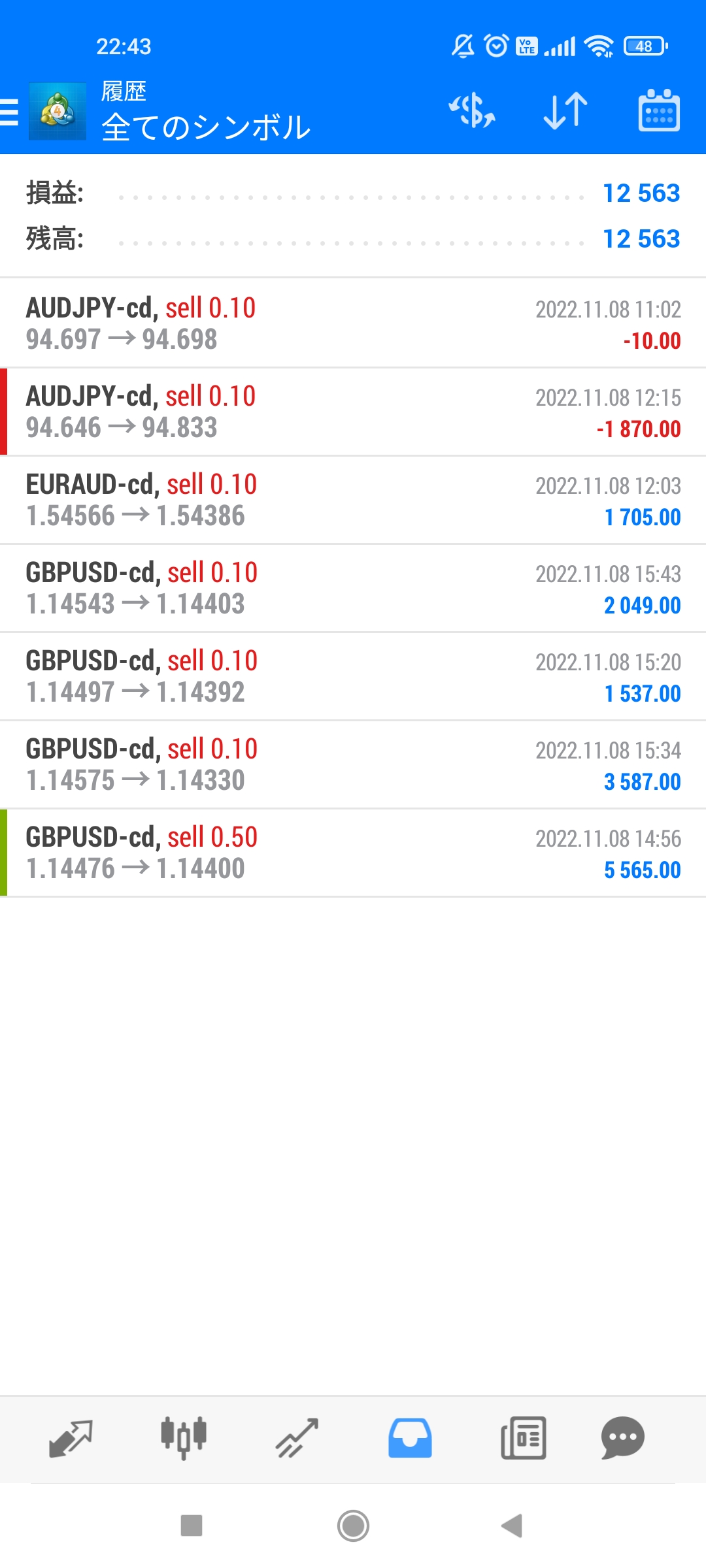
Task: Switch to the News tab
Action: point(523,1438)
